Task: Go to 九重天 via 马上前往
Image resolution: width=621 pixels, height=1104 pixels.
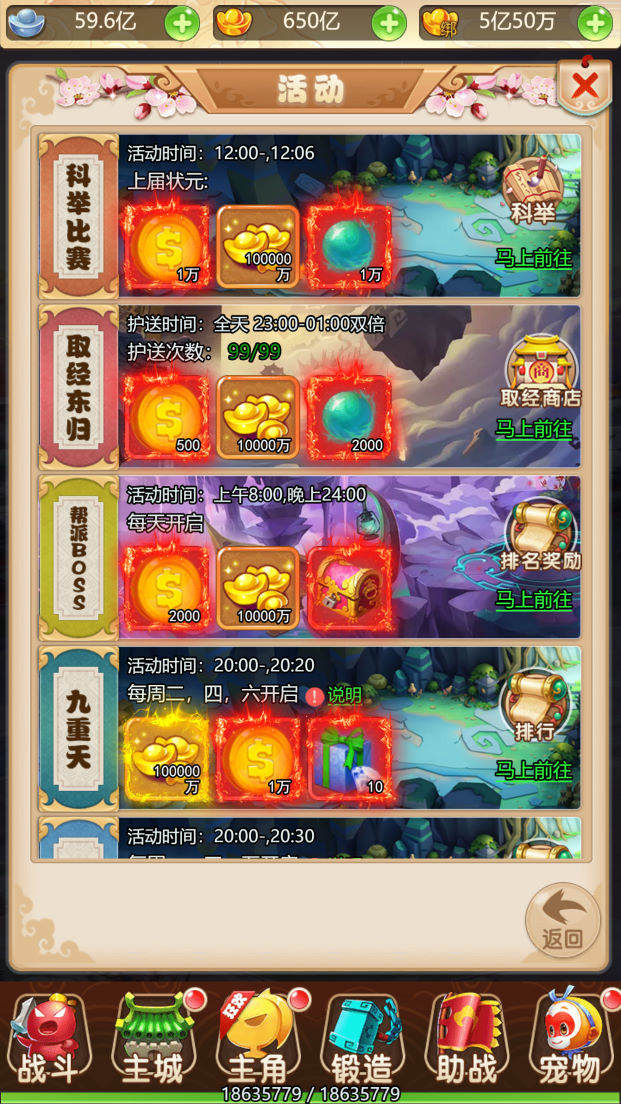Action: tap(534, 771)
